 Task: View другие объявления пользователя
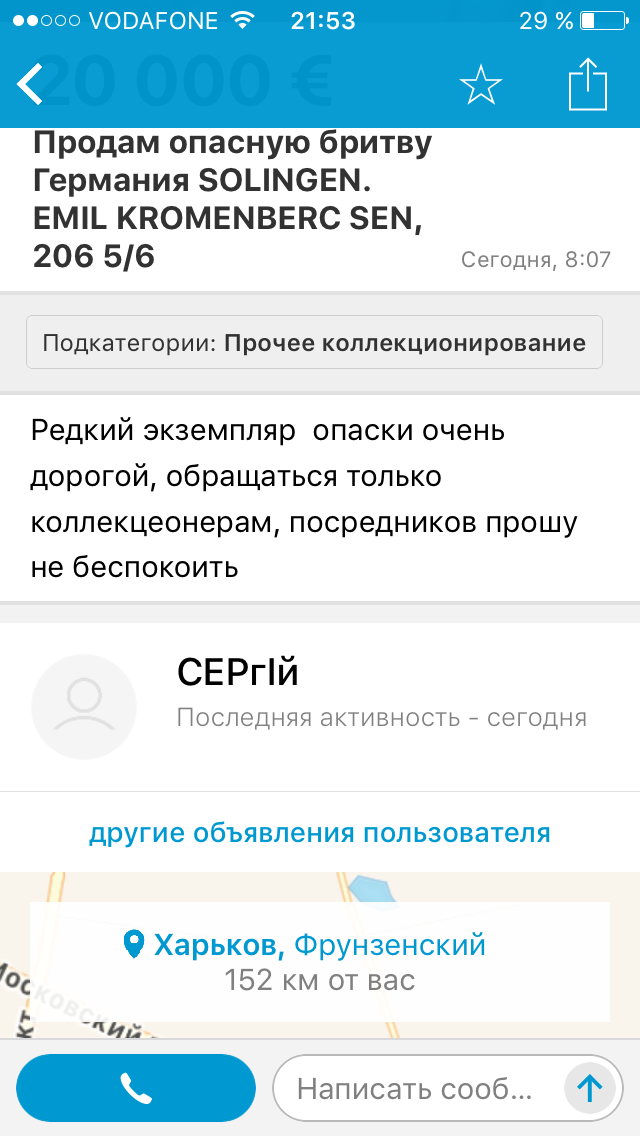pyautogui.click(x=320, y=832)
